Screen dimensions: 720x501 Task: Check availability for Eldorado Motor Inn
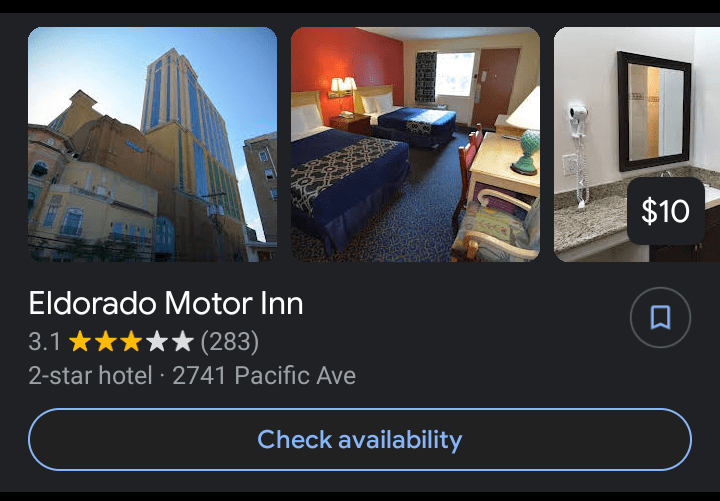(x=360, y=439)
